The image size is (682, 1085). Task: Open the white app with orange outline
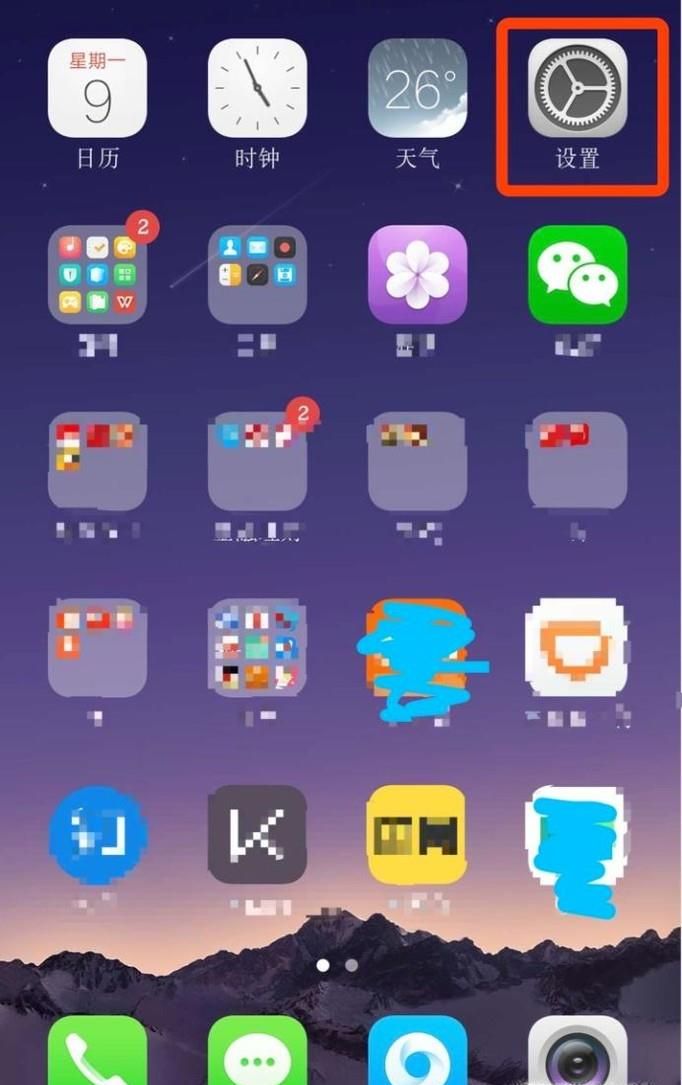click(577, 648)
